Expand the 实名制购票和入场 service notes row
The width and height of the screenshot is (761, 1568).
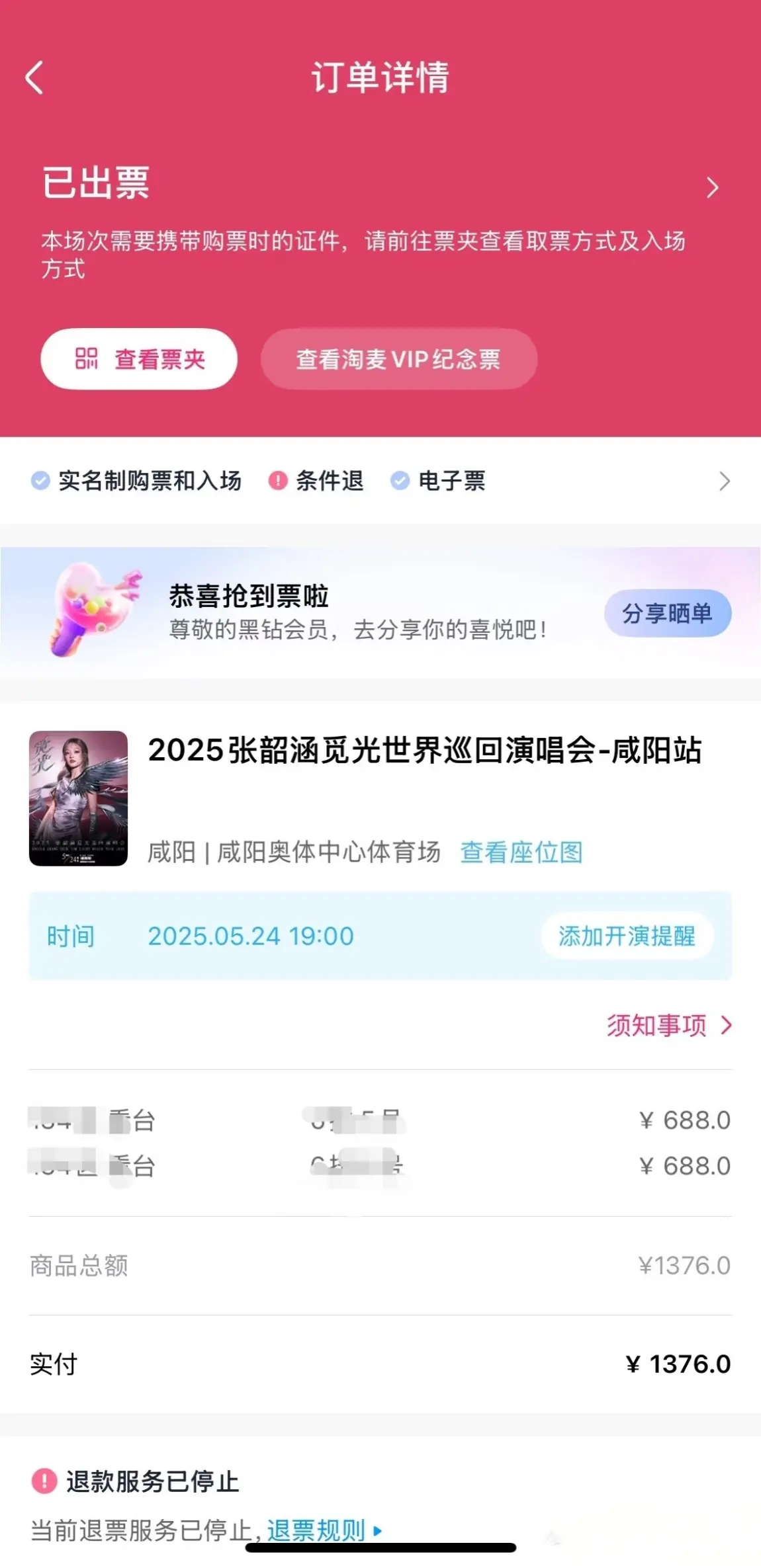coord(724,481)
